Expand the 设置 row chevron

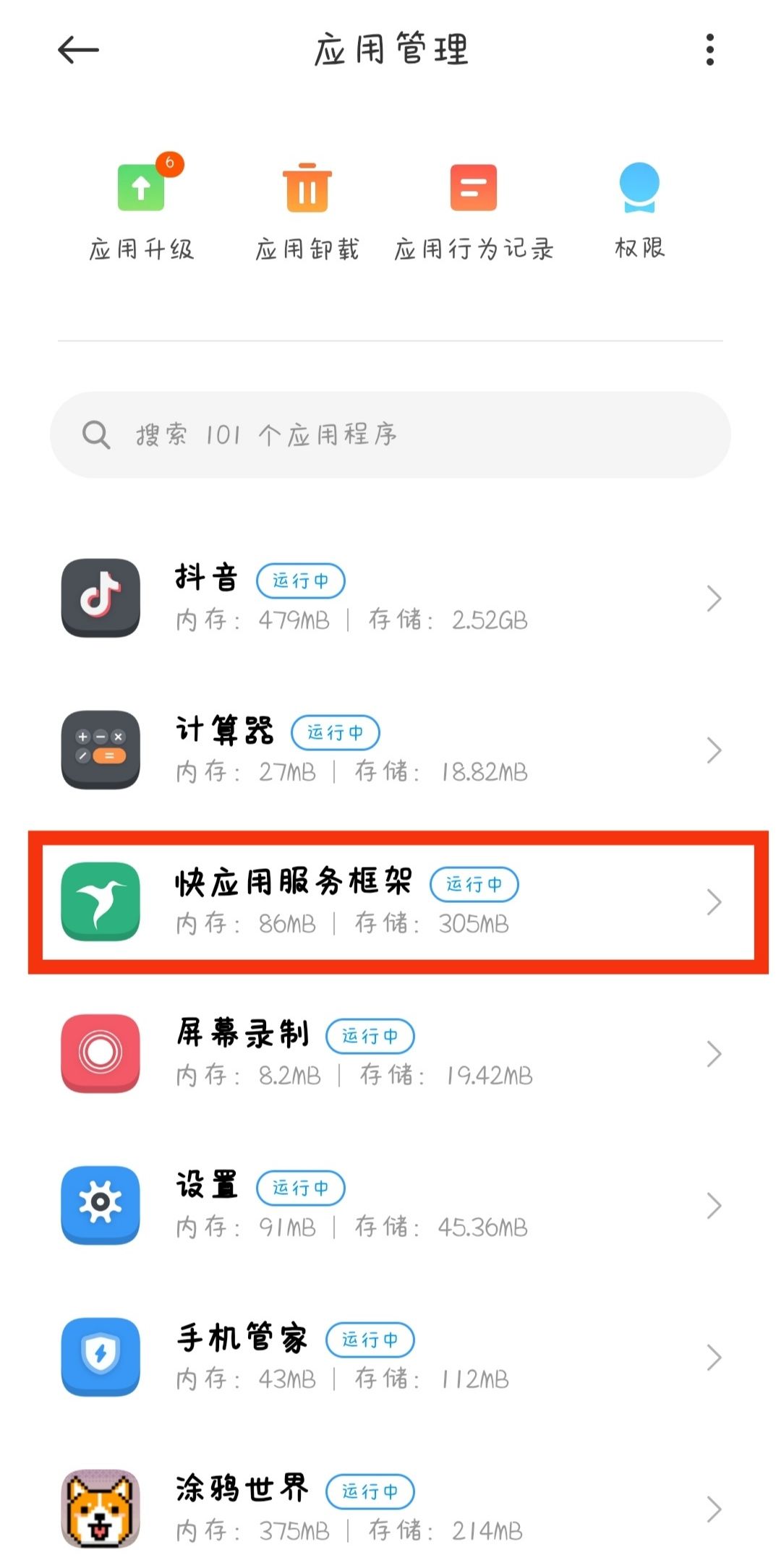point(713,1205)
